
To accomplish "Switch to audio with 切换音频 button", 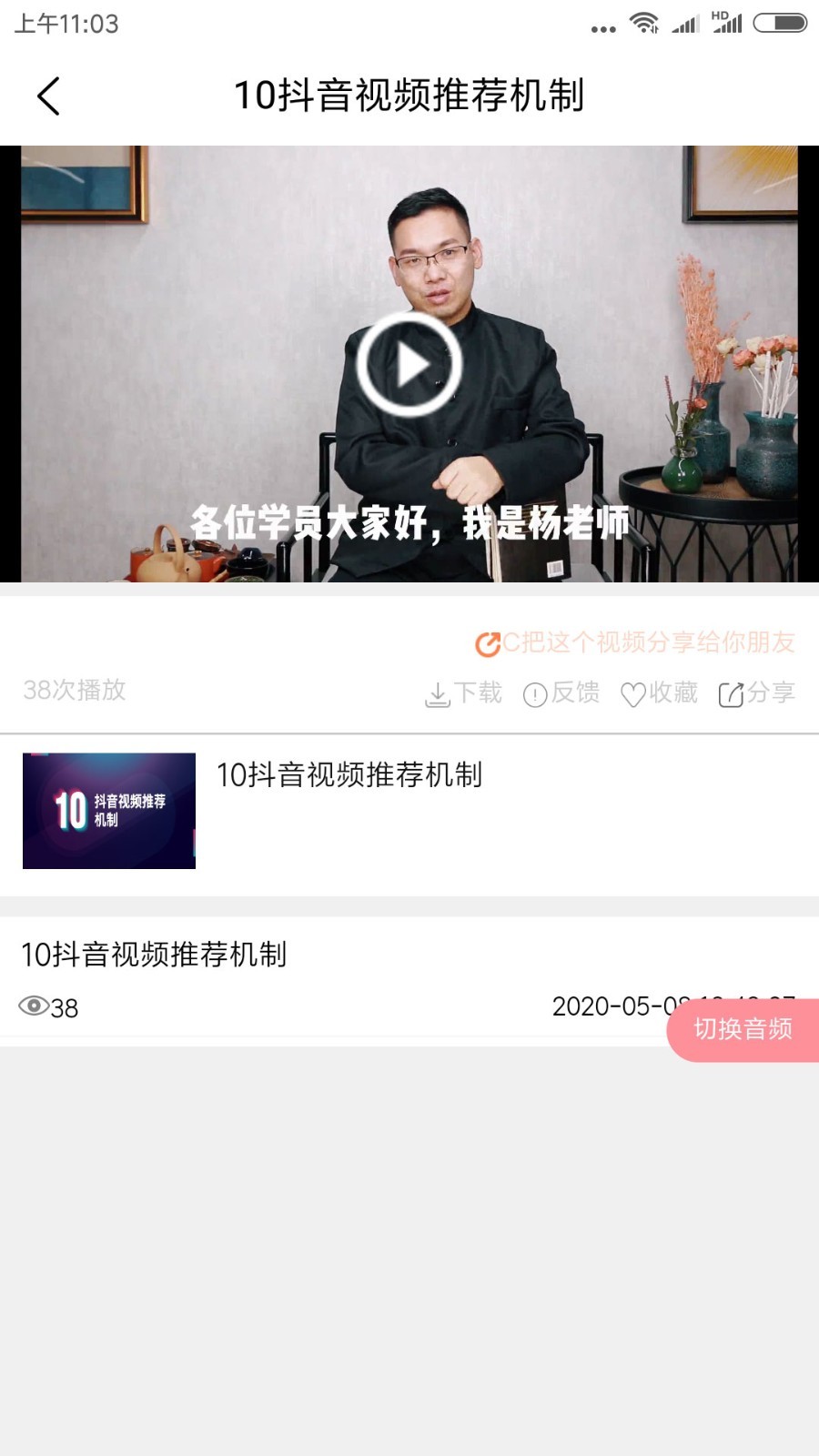I will click(x=743, y=1029).
